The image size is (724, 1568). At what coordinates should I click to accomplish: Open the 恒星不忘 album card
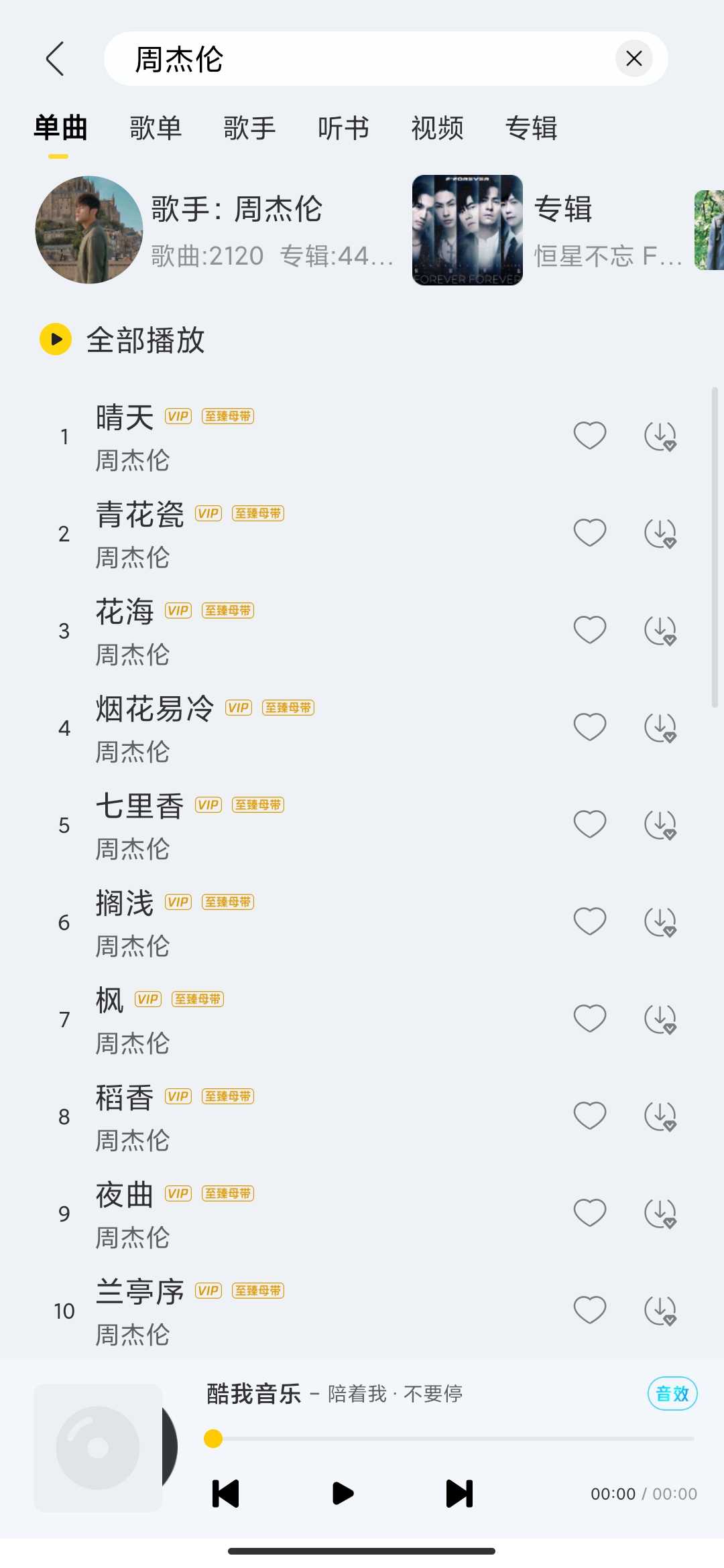pos(536,231)
